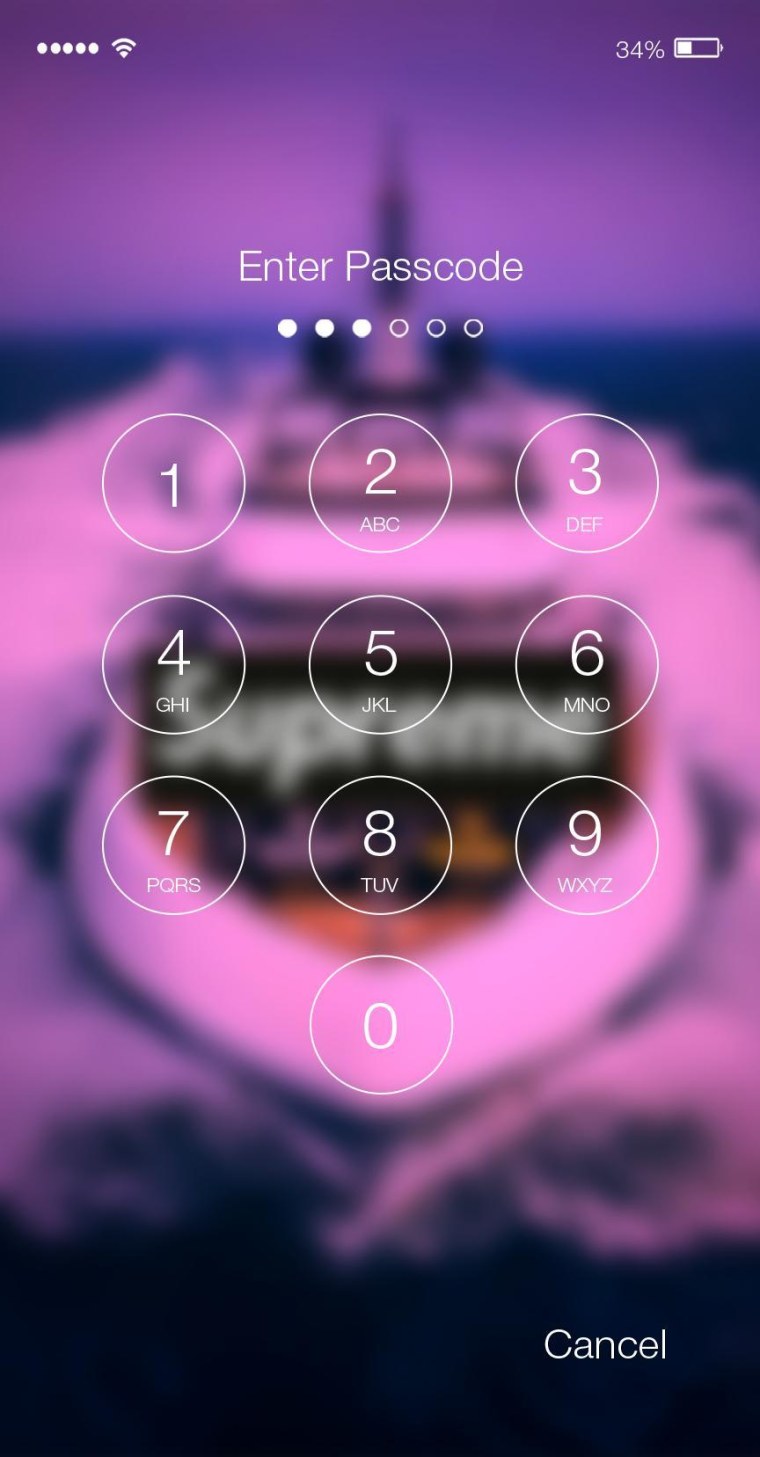
Task: Tap the 5 JKL key
Action: [380, 665]
